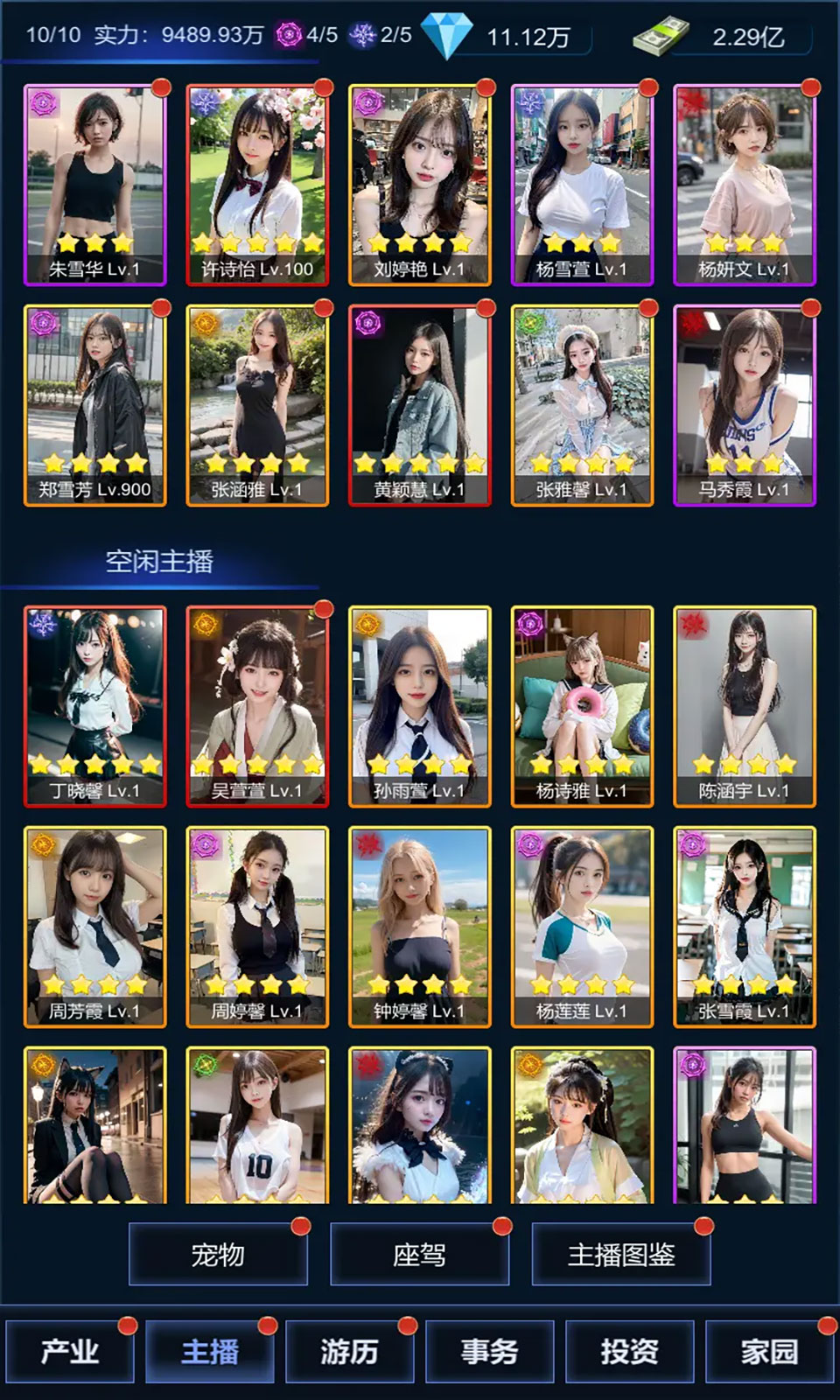
Task: Pick idle streamer 杨诗雅 Lv.1
Action: pyautogui.click(x=582, y=706)
